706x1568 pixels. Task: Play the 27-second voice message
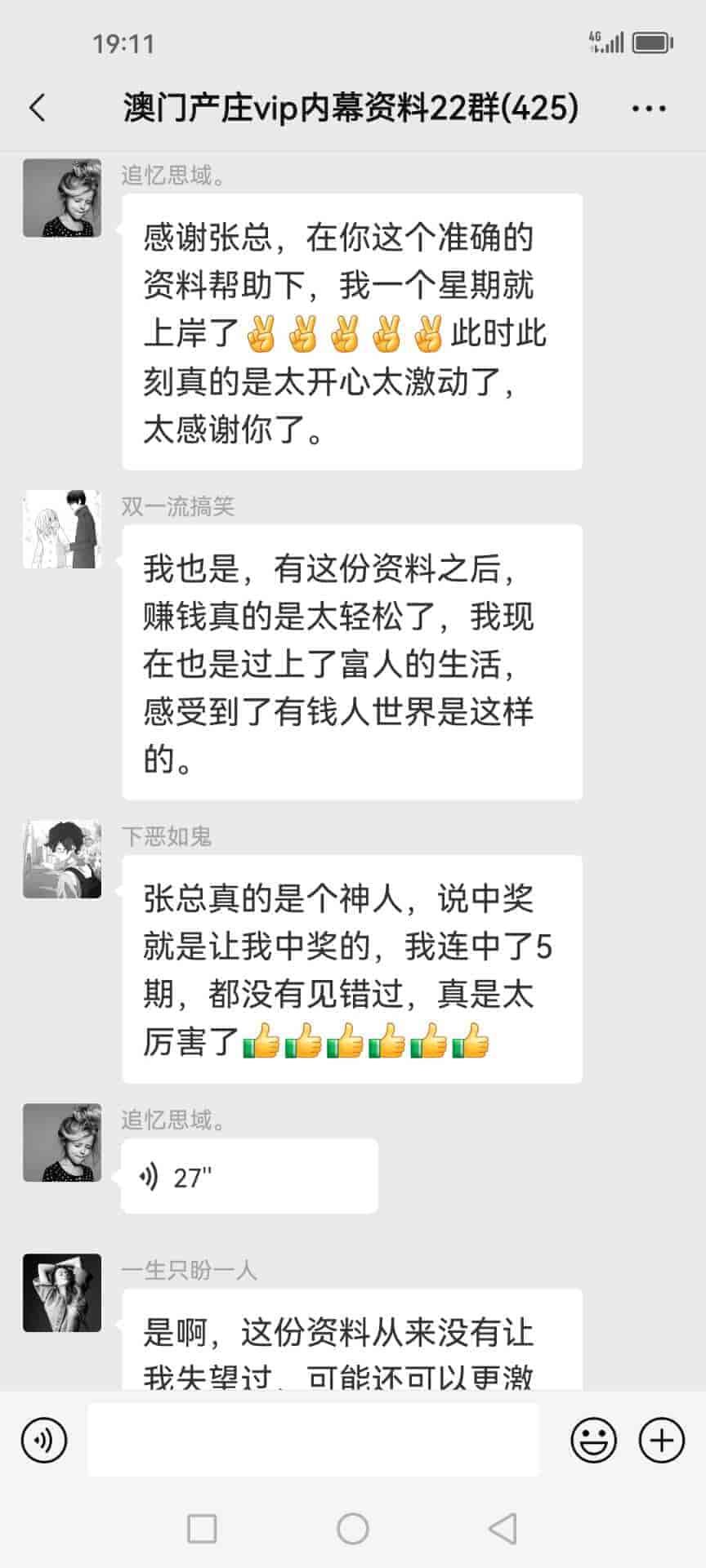tap(248, 1177)
